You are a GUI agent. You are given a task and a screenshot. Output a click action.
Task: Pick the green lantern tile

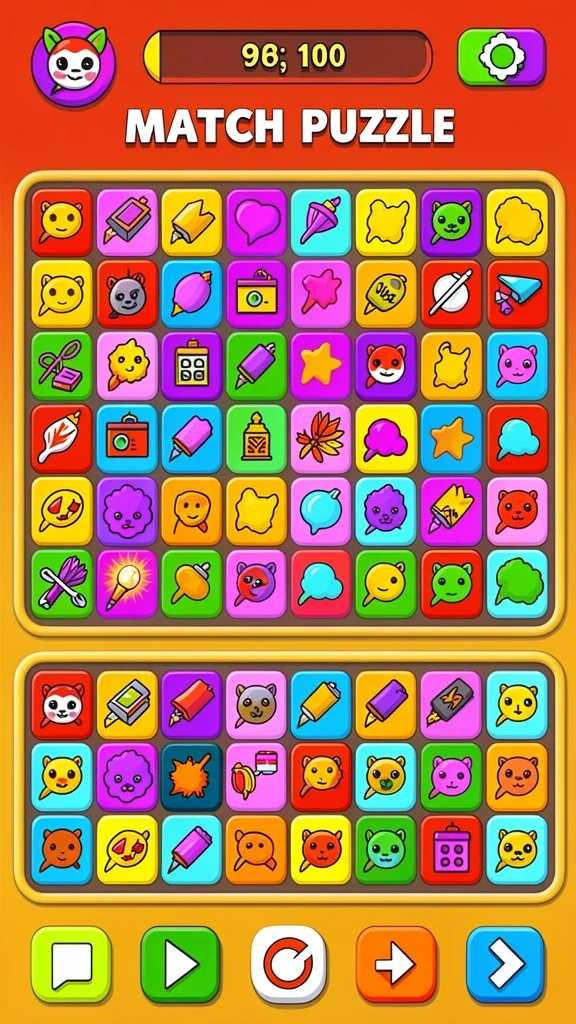click(x=257, y=438)
